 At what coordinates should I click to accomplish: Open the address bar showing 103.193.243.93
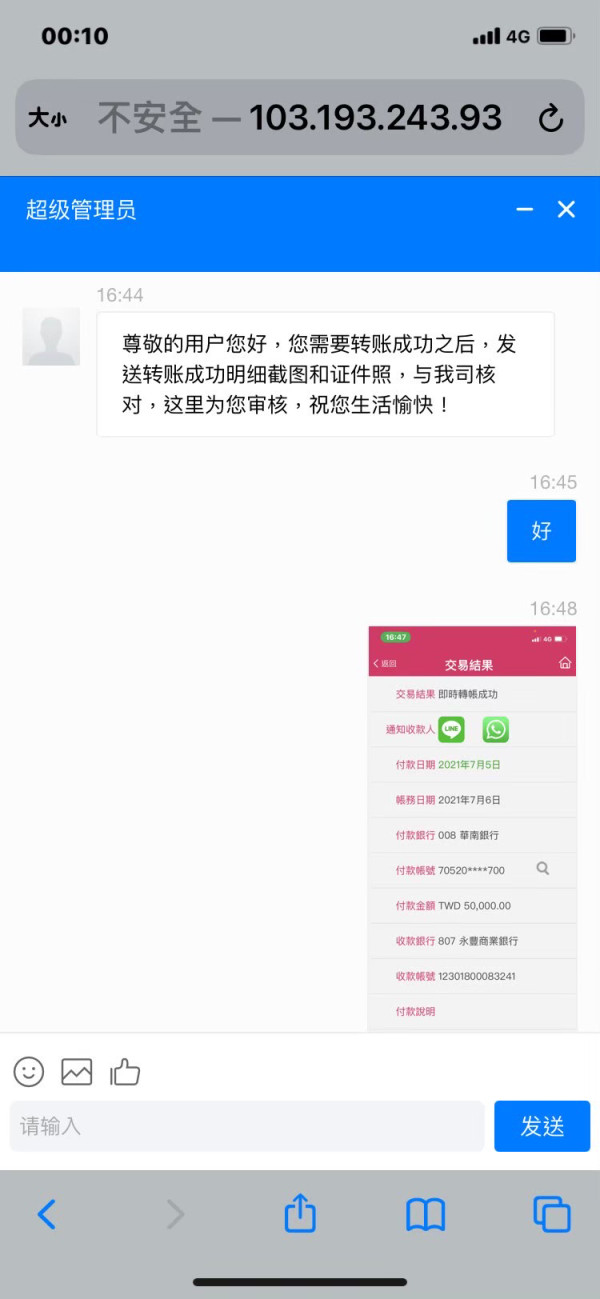300,118
